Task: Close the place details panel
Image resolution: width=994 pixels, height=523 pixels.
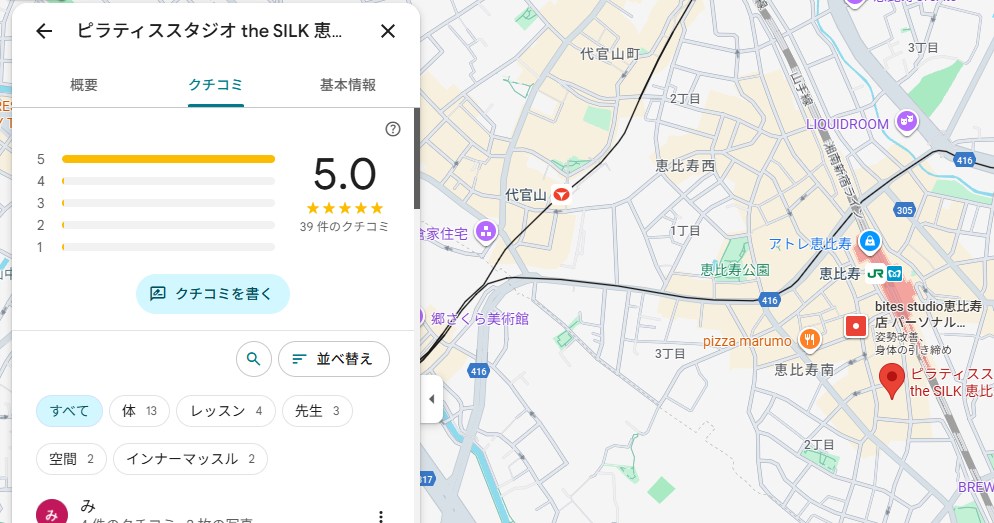Action: click(x=388, y=31)
